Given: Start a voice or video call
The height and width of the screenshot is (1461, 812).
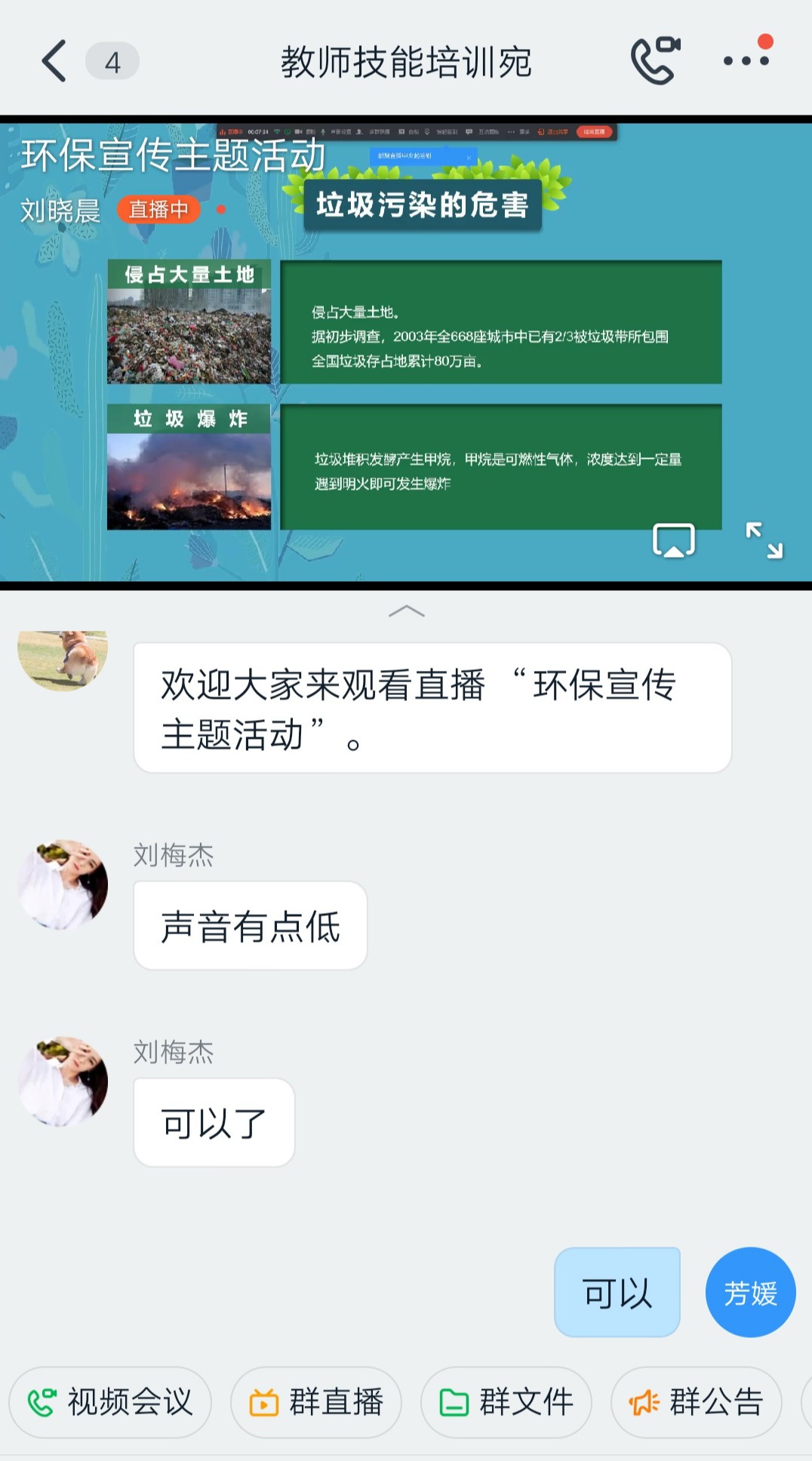Looking at the screenshot, I should pos(654,60).
